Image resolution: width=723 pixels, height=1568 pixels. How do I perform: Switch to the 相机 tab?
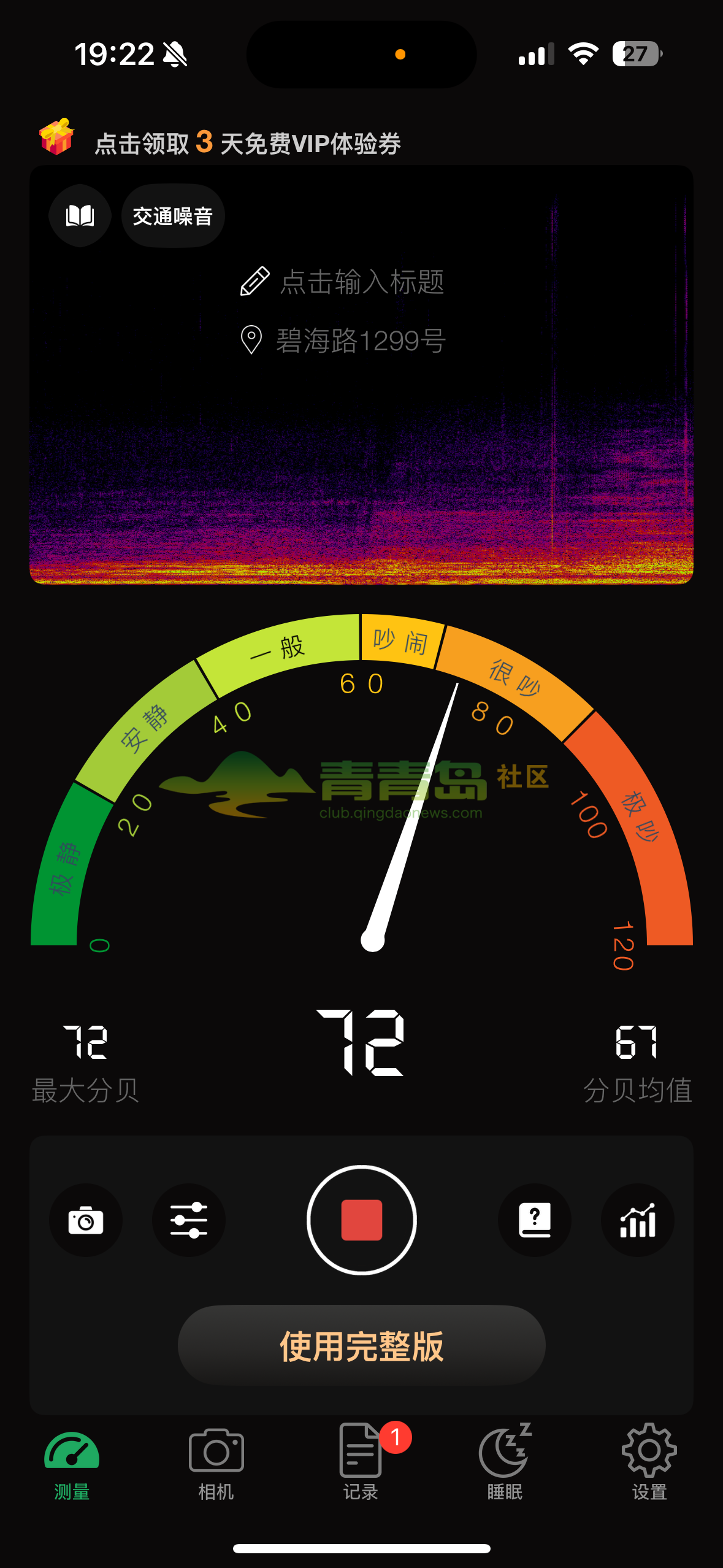[x=216, y=1464]
